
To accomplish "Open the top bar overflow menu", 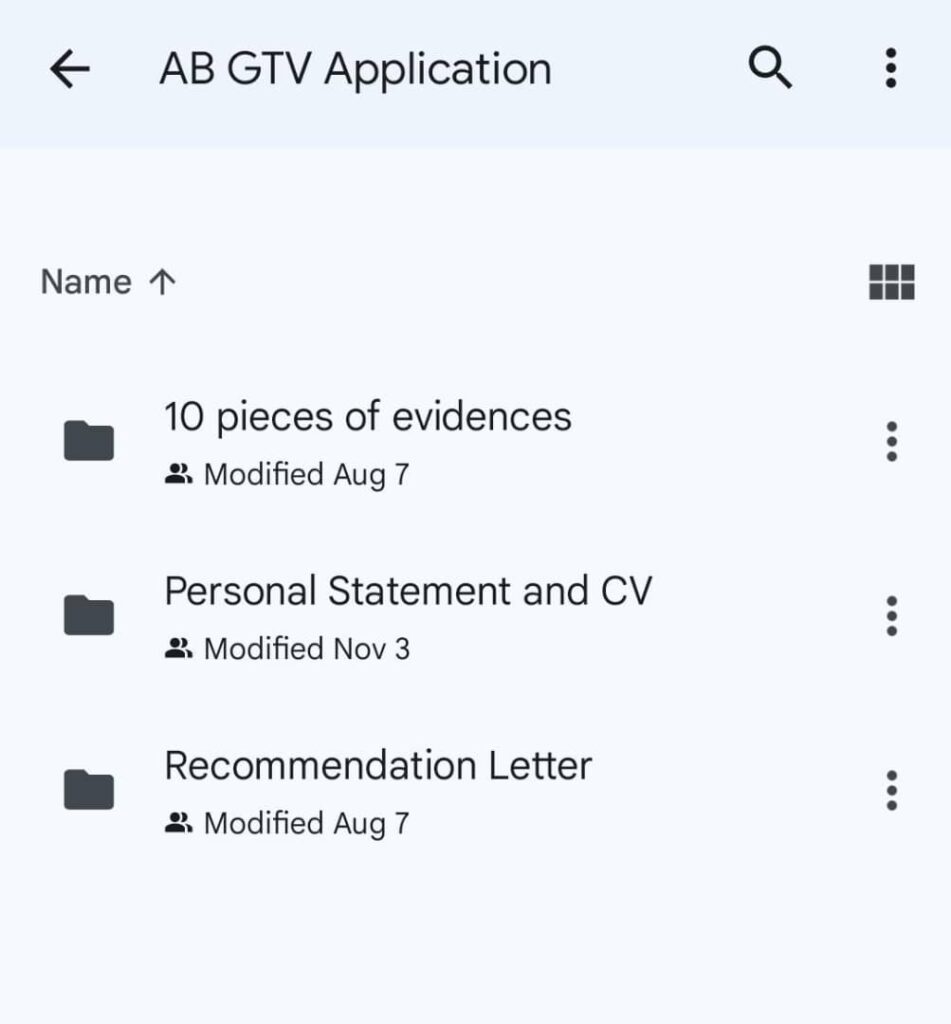I will [890, 69].
